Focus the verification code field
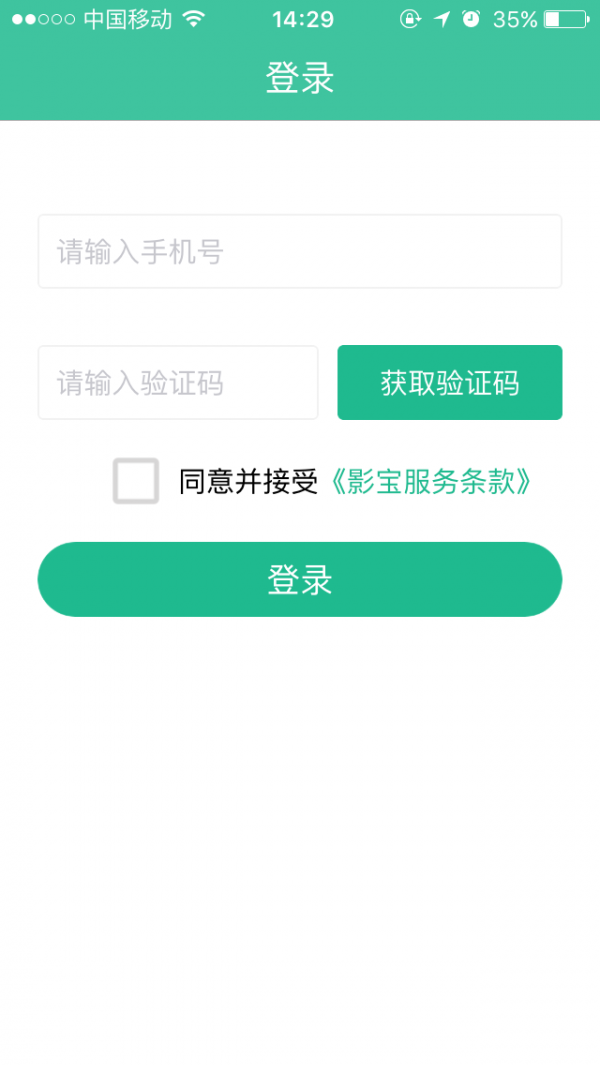This screenshot has height=1065, width=600. pos(178,383)
